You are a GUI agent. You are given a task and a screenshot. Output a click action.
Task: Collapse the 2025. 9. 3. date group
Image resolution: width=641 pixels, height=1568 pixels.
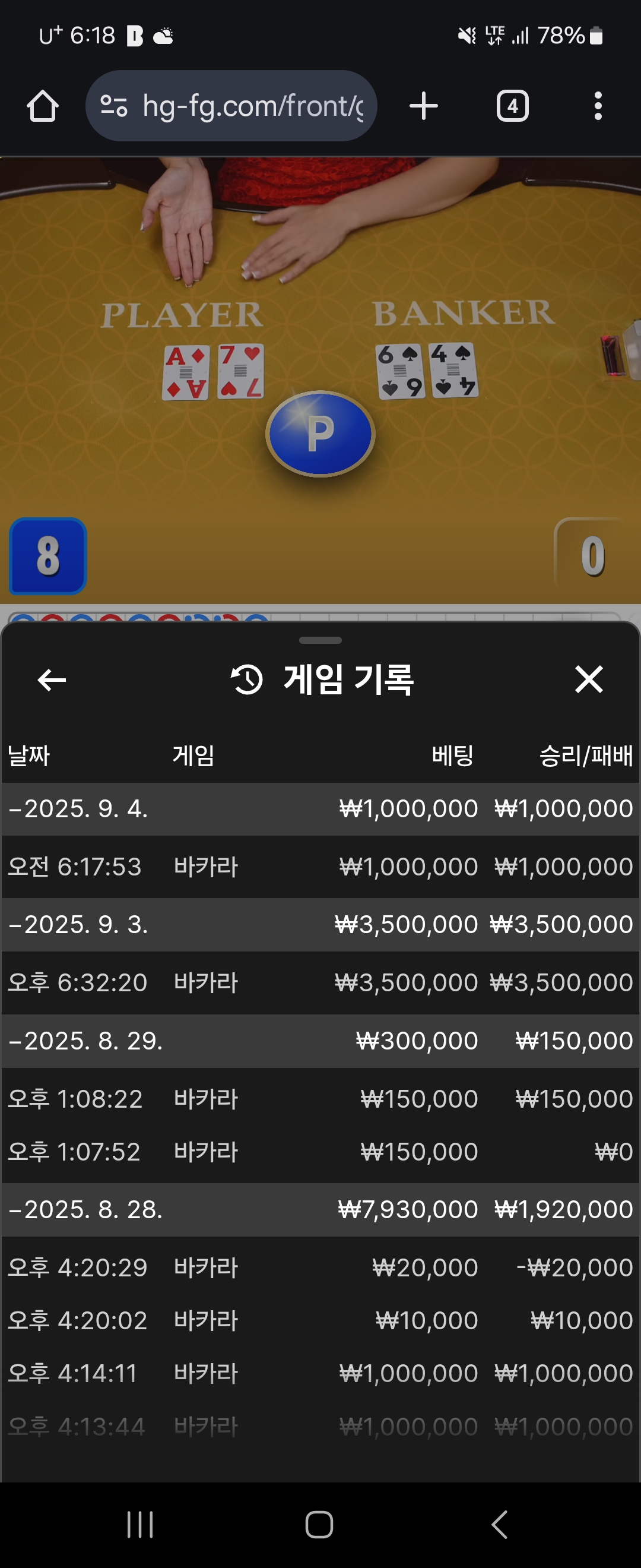point(79,925)
